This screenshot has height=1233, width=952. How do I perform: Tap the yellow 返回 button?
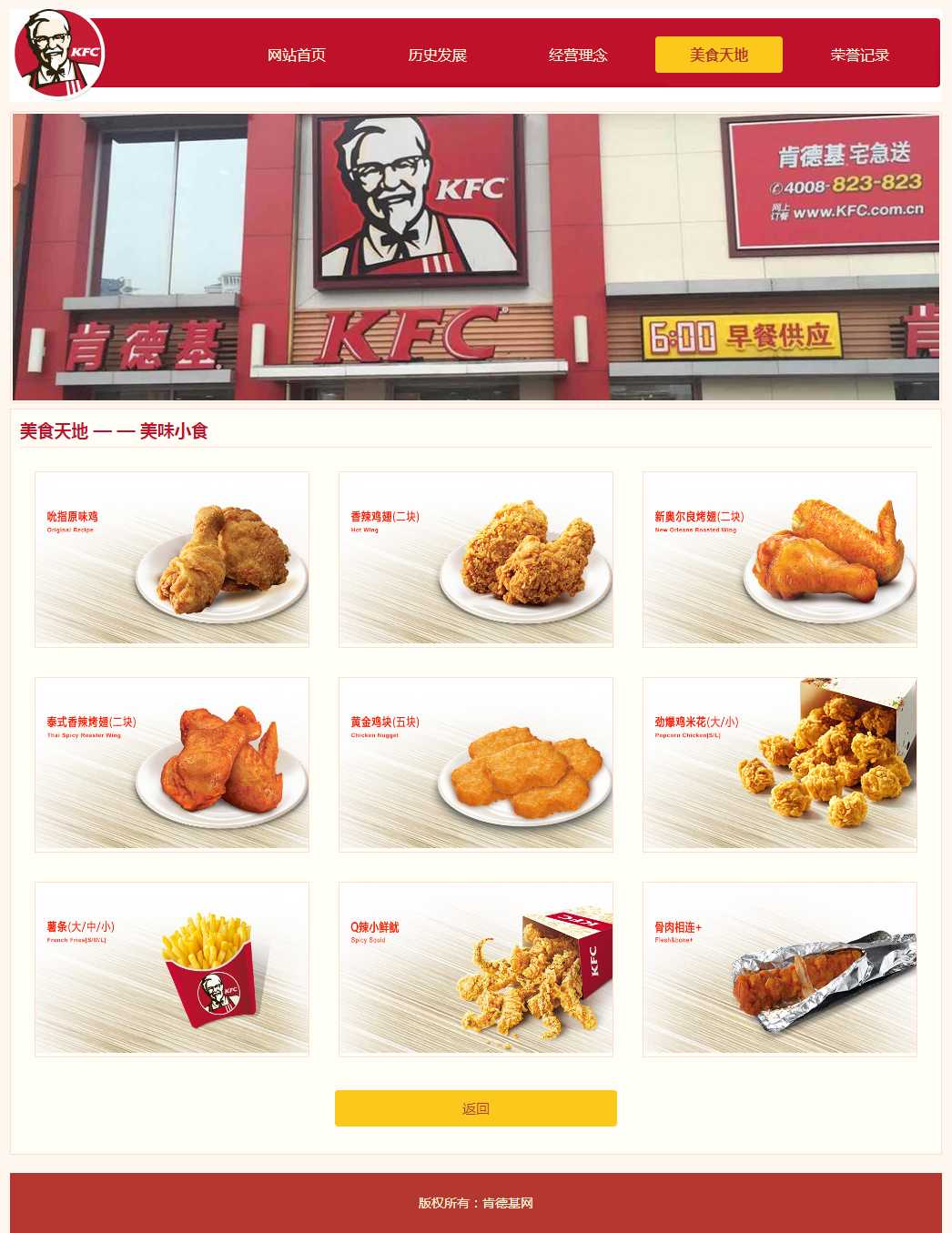(x=476, y=1108)
